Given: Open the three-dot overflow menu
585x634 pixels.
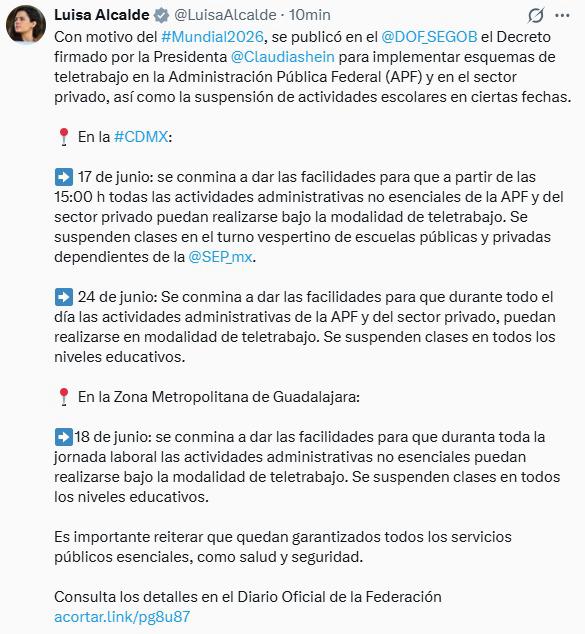Looking at the screenshot, I should pos(562,15).
